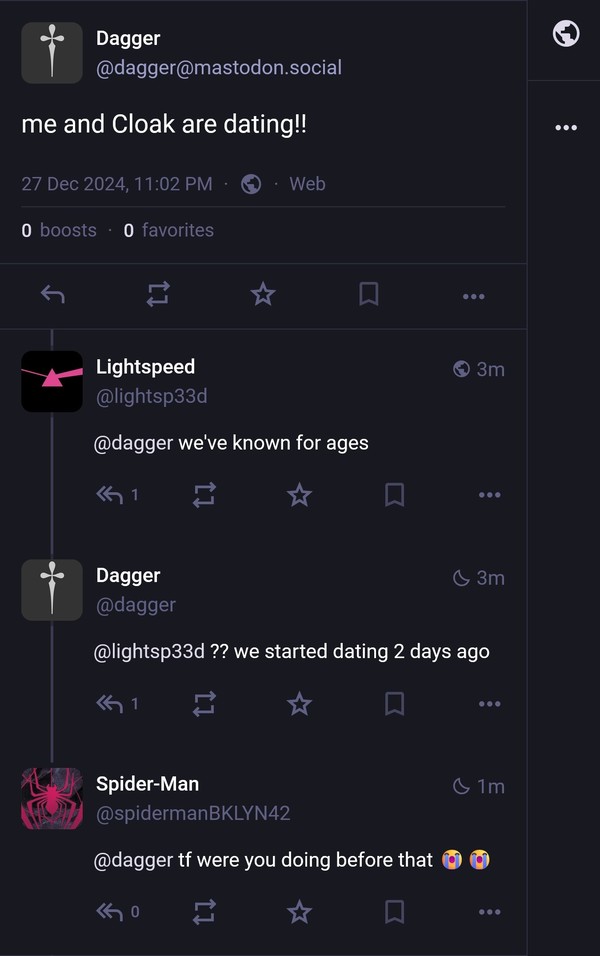Image resolution: width=600 pixels, height=956 pixels.
Task: Boost Spider-Man's reply
Action: point(204,912)
